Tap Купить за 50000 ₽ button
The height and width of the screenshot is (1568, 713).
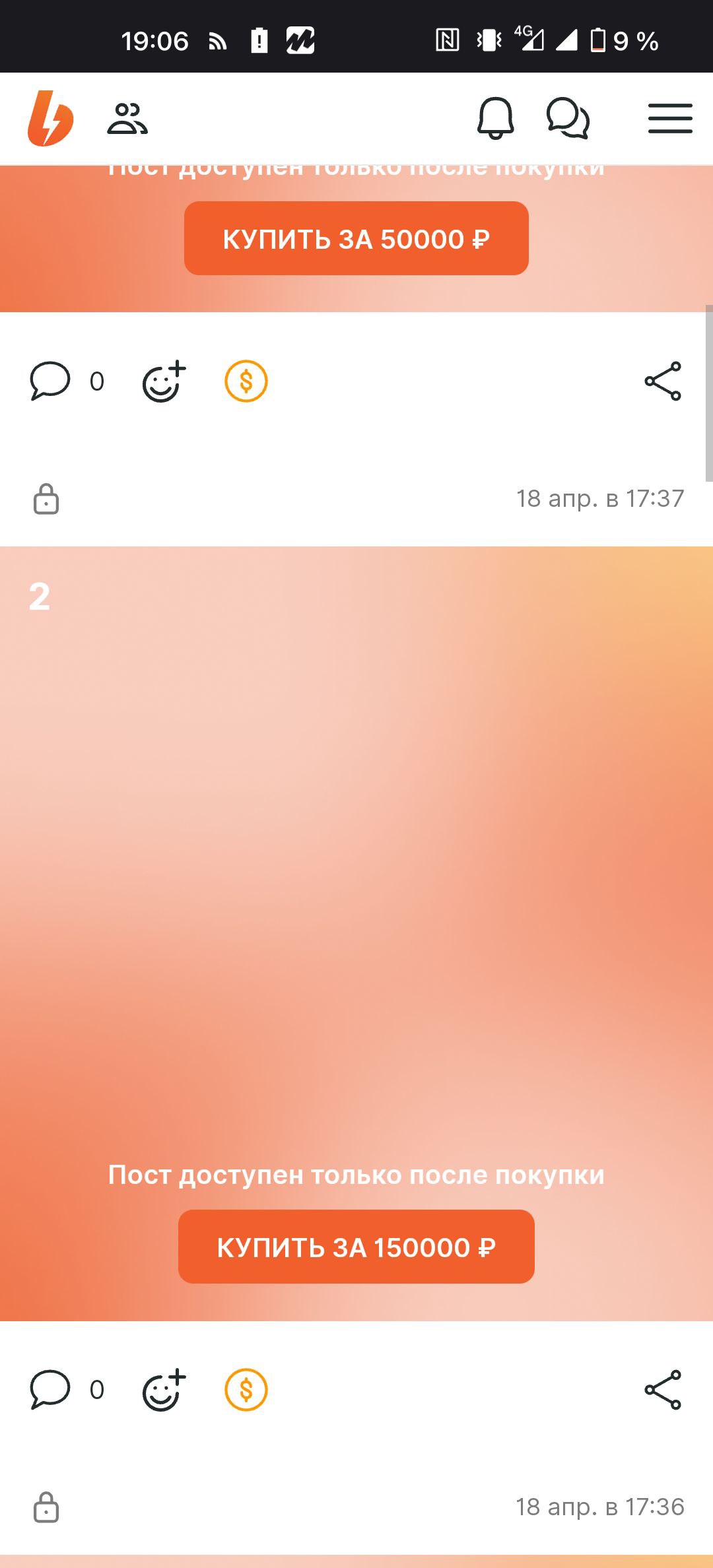tap(356, 238)
